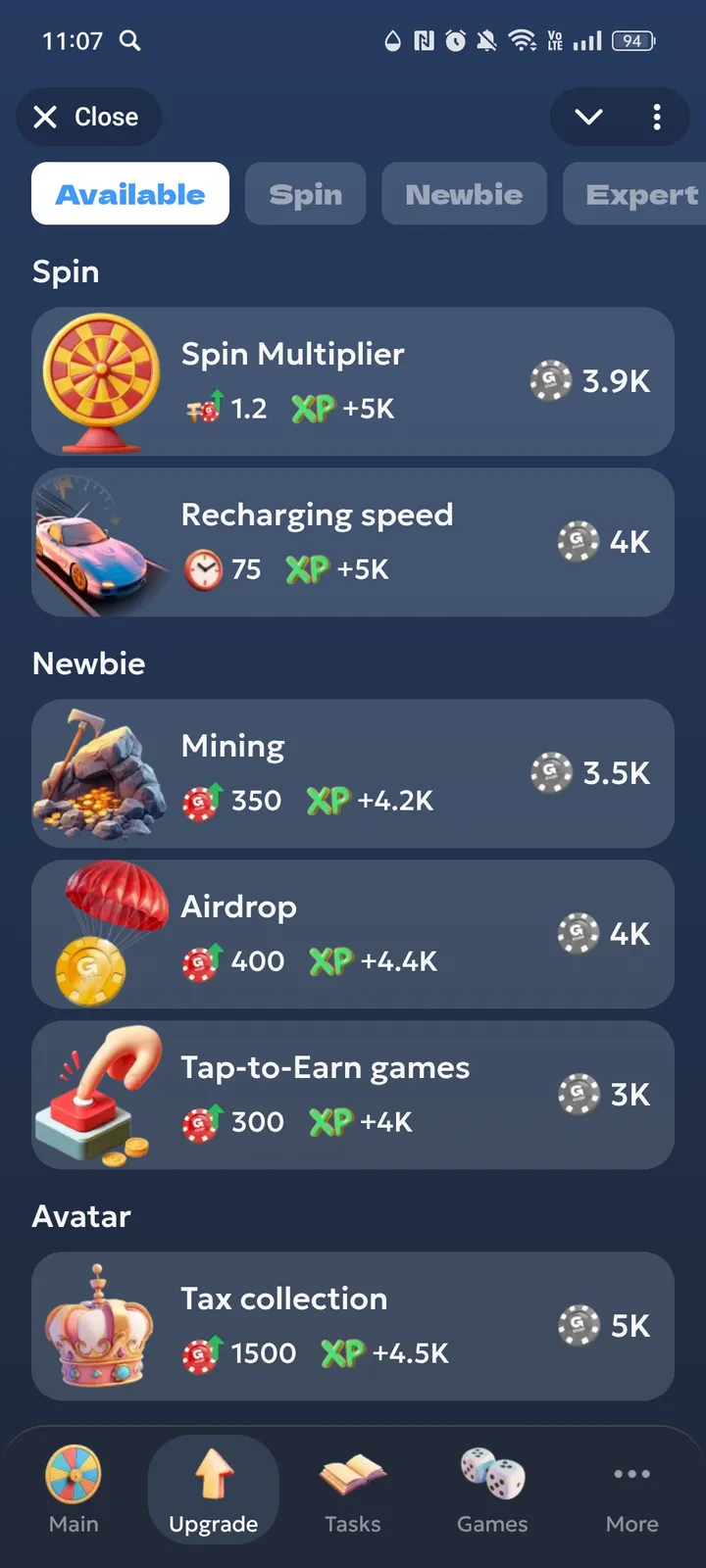Image resolution: width=706 pixels, height=1568 pixels.
Task: Toggle the Available filter
Action: pyautogui.click(x=129, y=194)
